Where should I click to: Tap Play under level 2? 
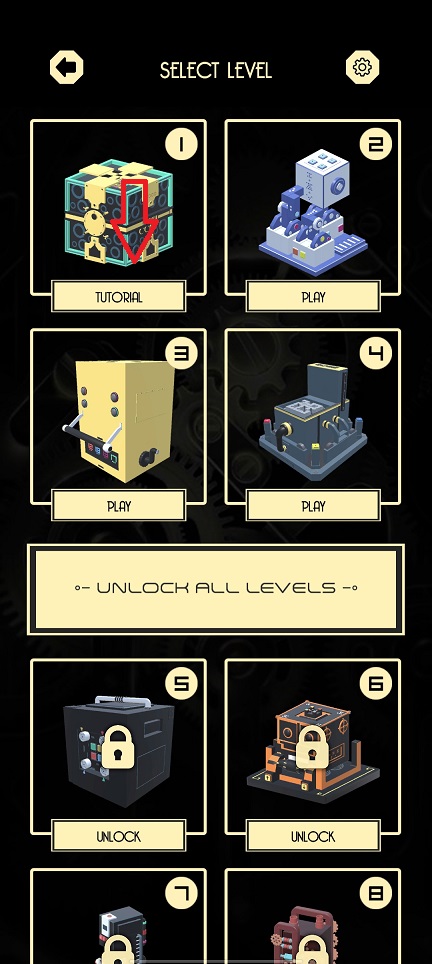coord(313,297)
